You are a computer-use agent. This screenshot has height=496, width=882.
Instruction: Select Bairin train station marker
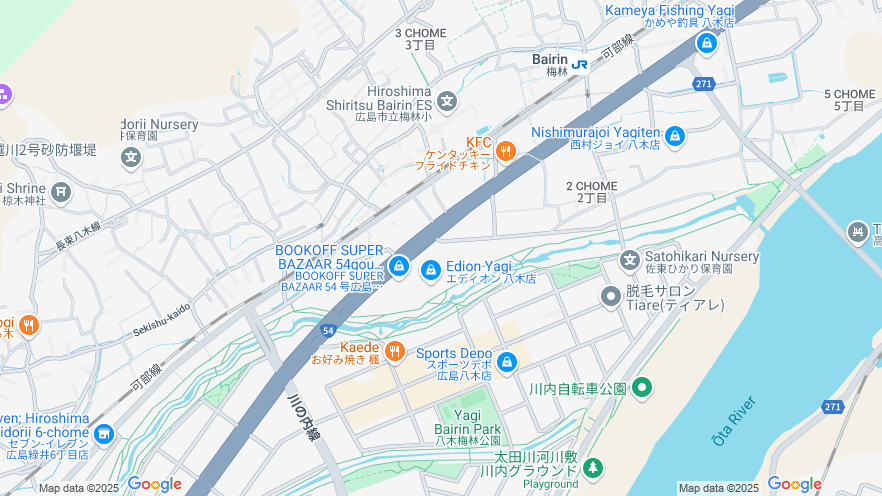point(579,64)
